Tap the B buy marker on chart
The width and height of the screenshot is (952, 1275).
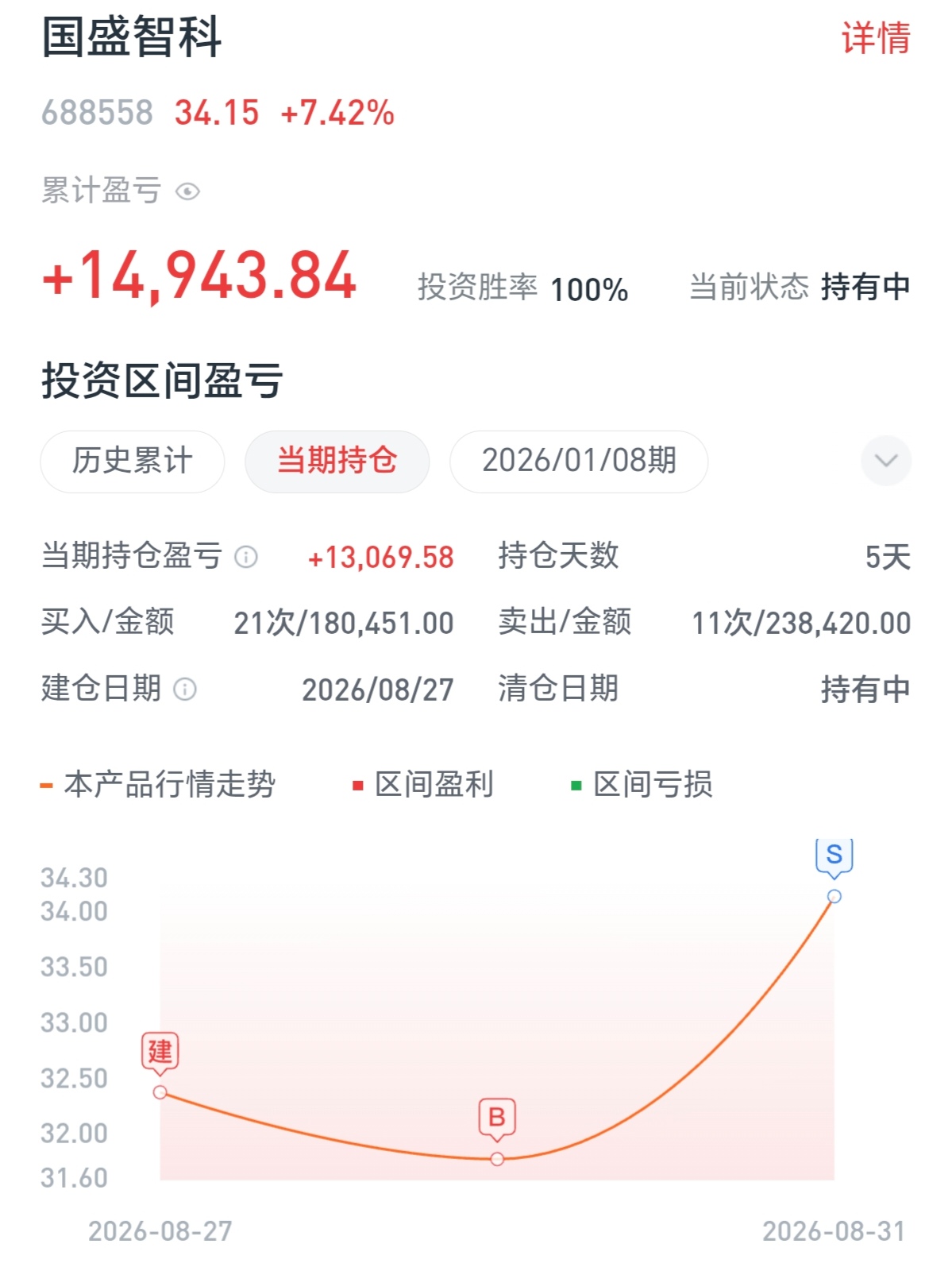point(497,1119)
